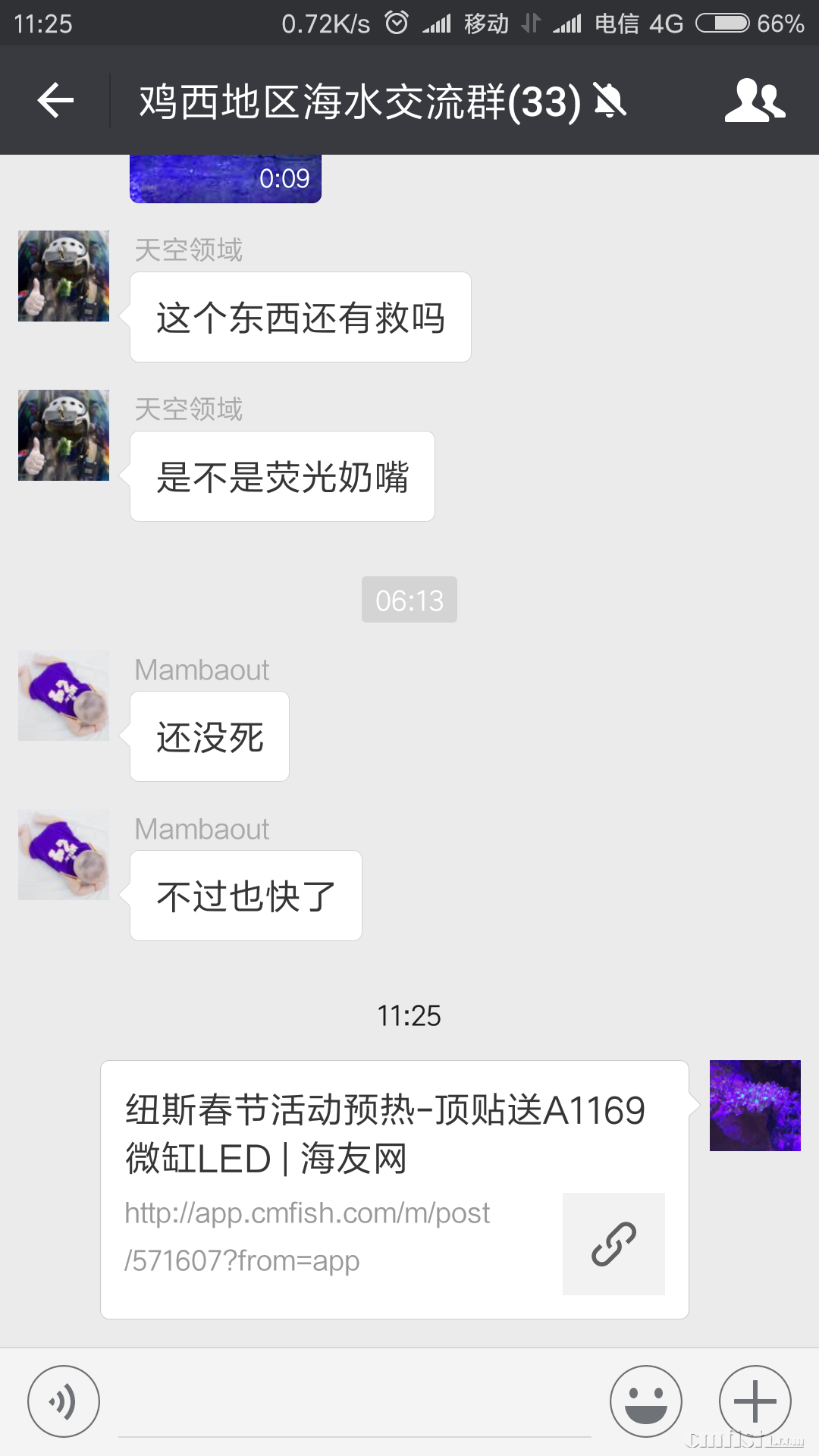Open the plus attachments menu
The height and width of the screenshot is (1456, 819).
[x=755, y=1401]
